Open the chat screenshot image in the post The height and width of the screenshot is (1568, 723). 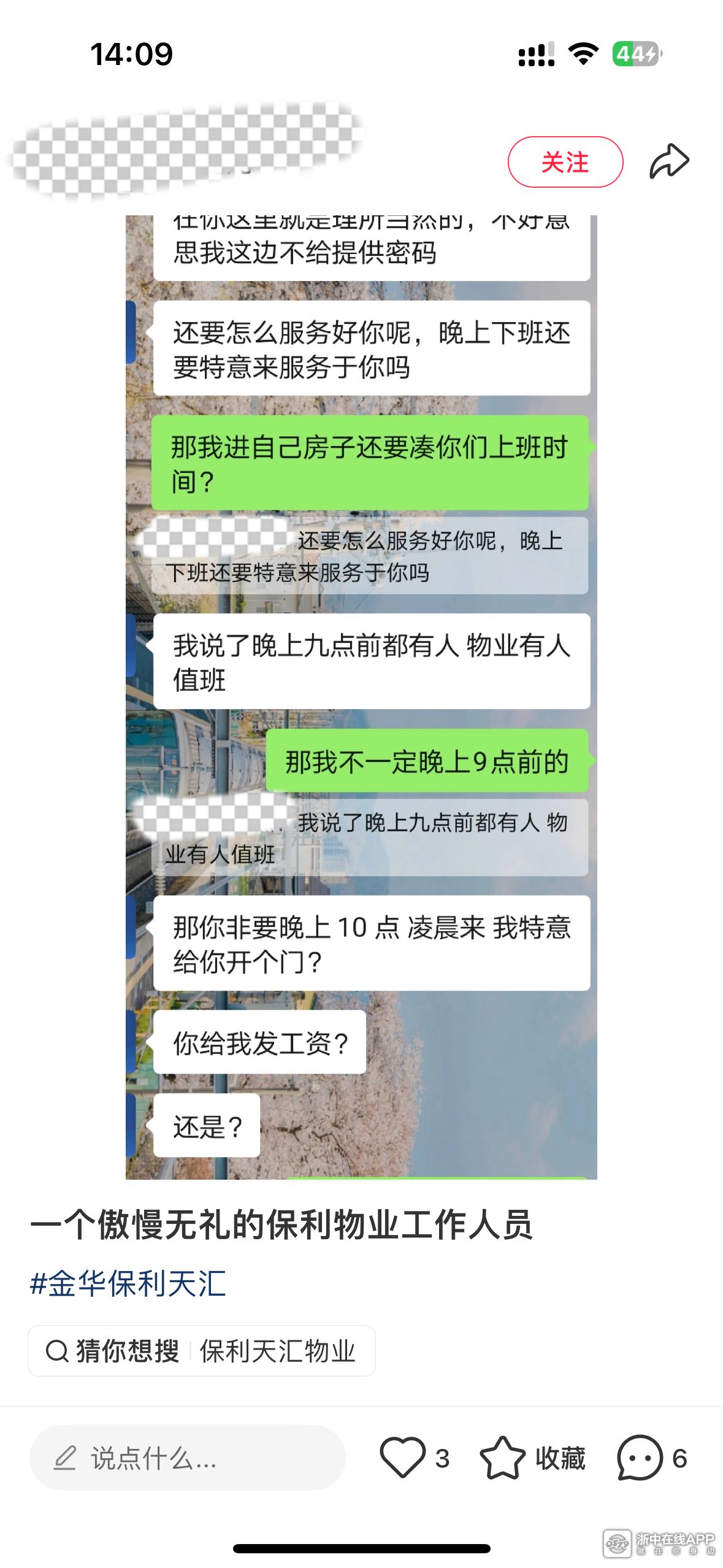[x=361, y=697]
